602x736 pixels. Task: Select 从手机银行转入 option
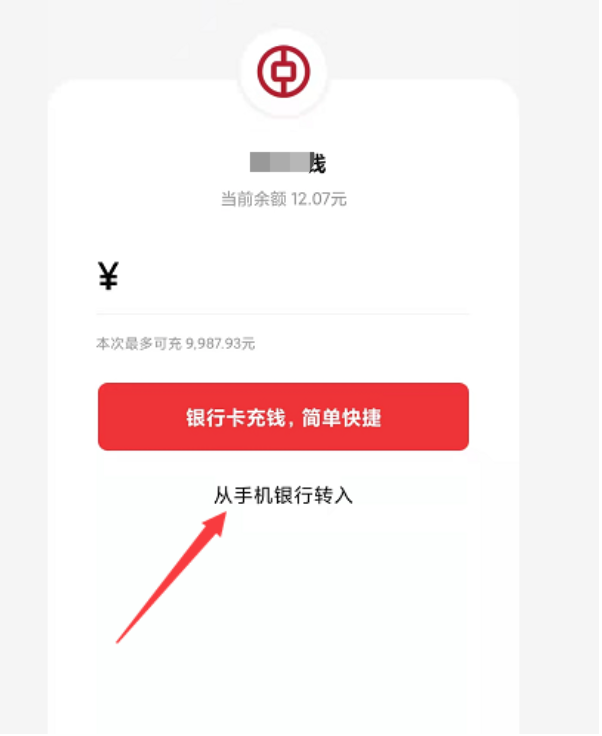point(283,495)
